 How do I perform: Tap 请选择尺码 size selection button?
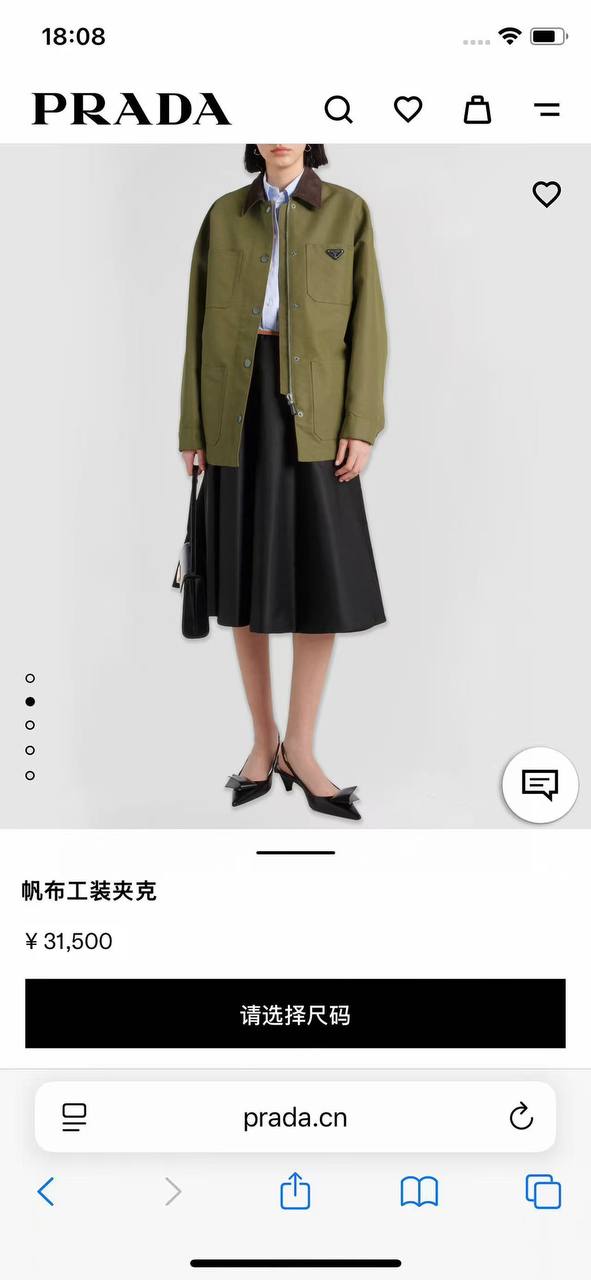[295, 1014]
